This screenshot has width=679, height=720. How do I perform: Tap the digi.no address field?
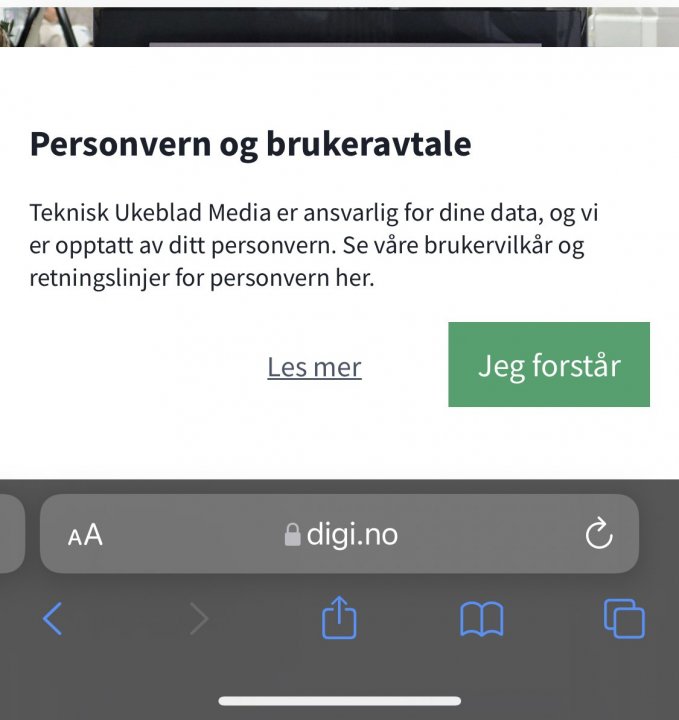coord(342,535)
